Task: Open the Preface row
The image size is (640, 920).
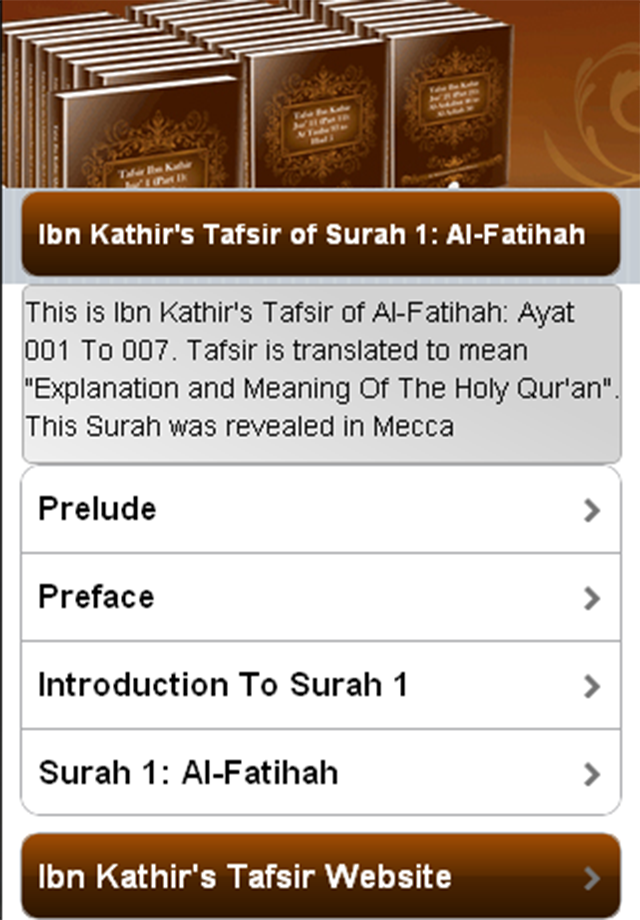Action: [320, 597]
